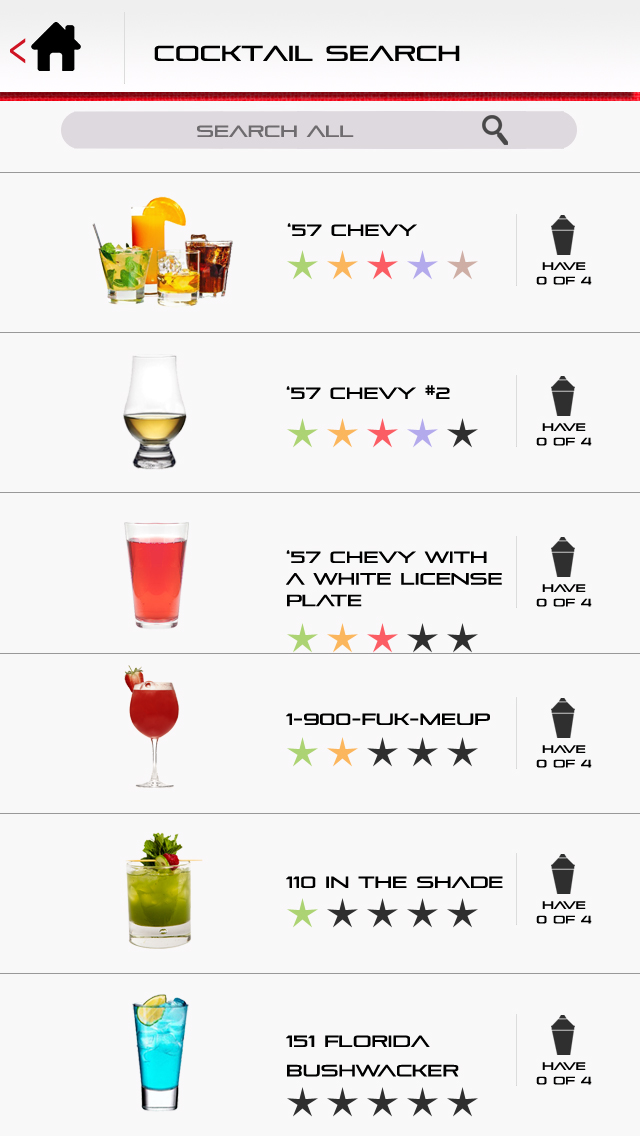Go back to the home screen

tap(47, 48)
